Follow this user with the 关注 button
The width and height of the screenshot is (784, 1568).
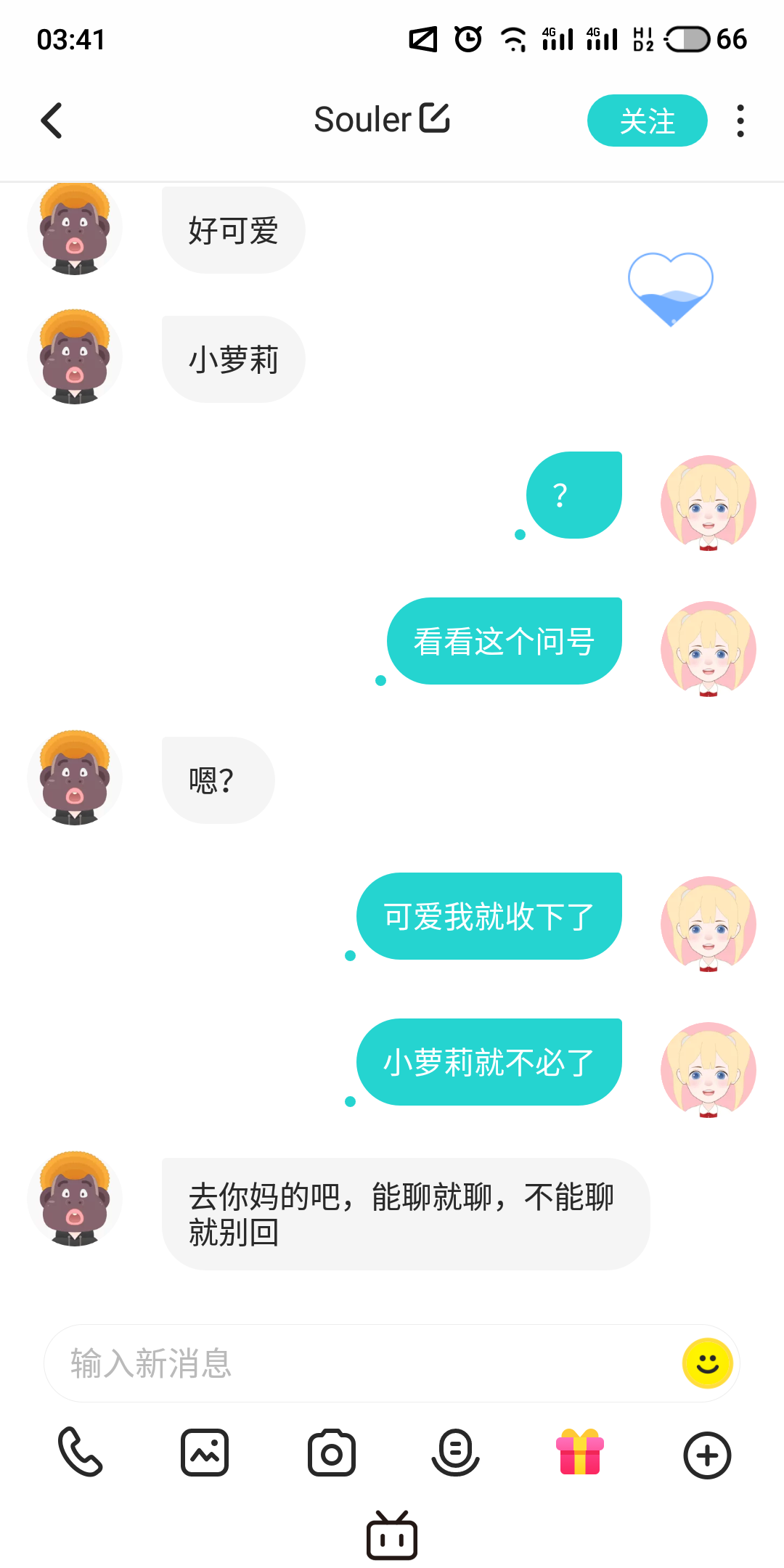[x=647, y=121]
